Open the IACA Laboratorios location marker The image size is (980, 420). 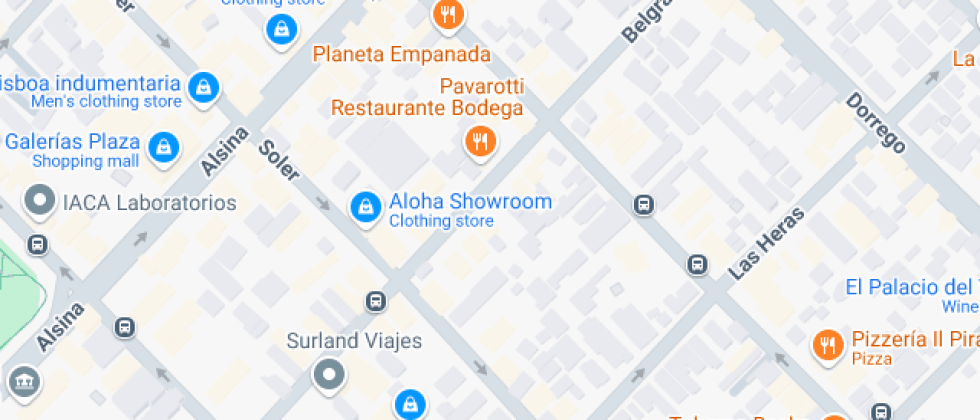coord(40,202)
